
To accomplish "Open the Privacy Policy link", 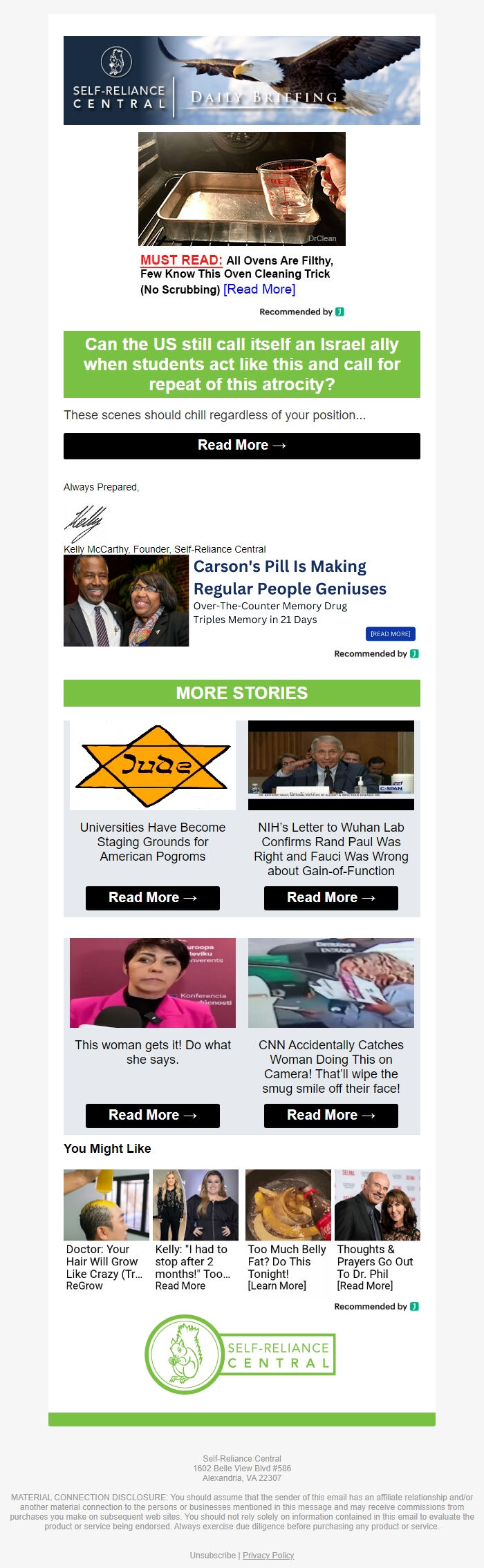I will 268,1555.
